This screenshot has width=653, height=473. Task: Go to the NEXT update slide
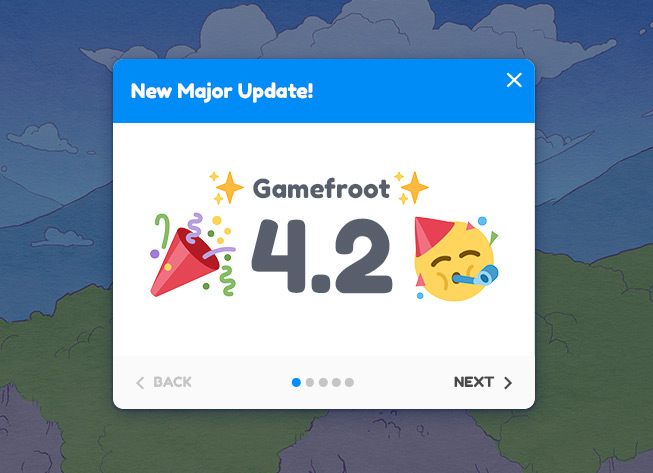coord(483,382)
